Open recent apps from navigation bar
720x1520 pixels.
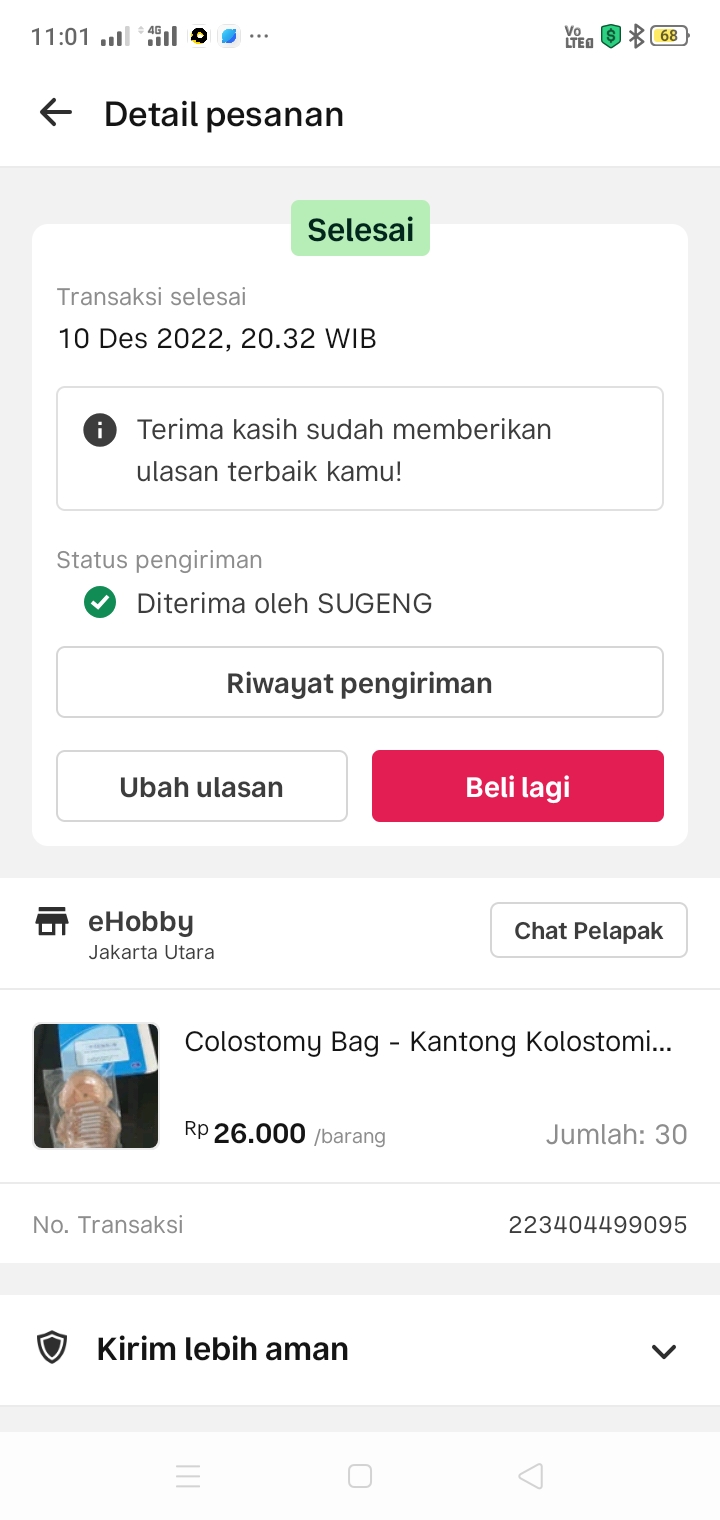tap(188, 1476)
